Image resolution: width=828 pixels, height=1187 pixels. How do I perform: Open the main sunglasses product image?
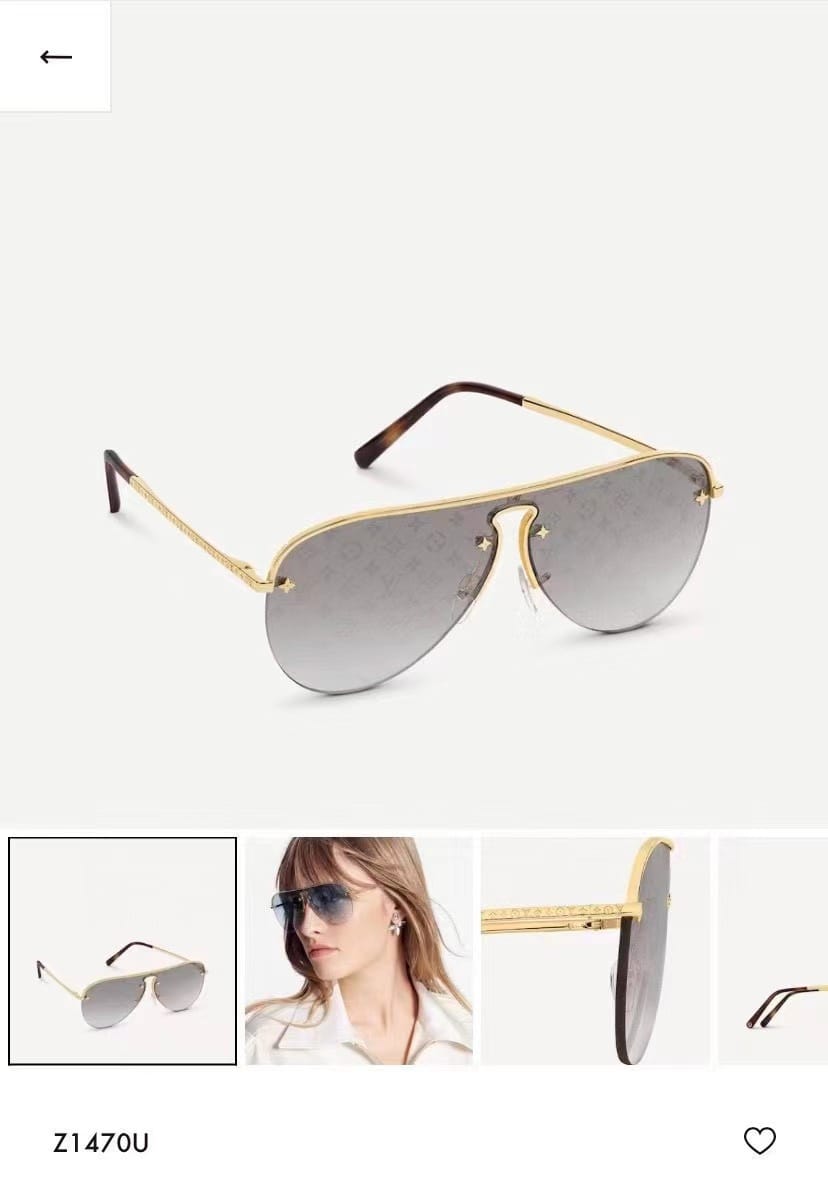(414, 540)
